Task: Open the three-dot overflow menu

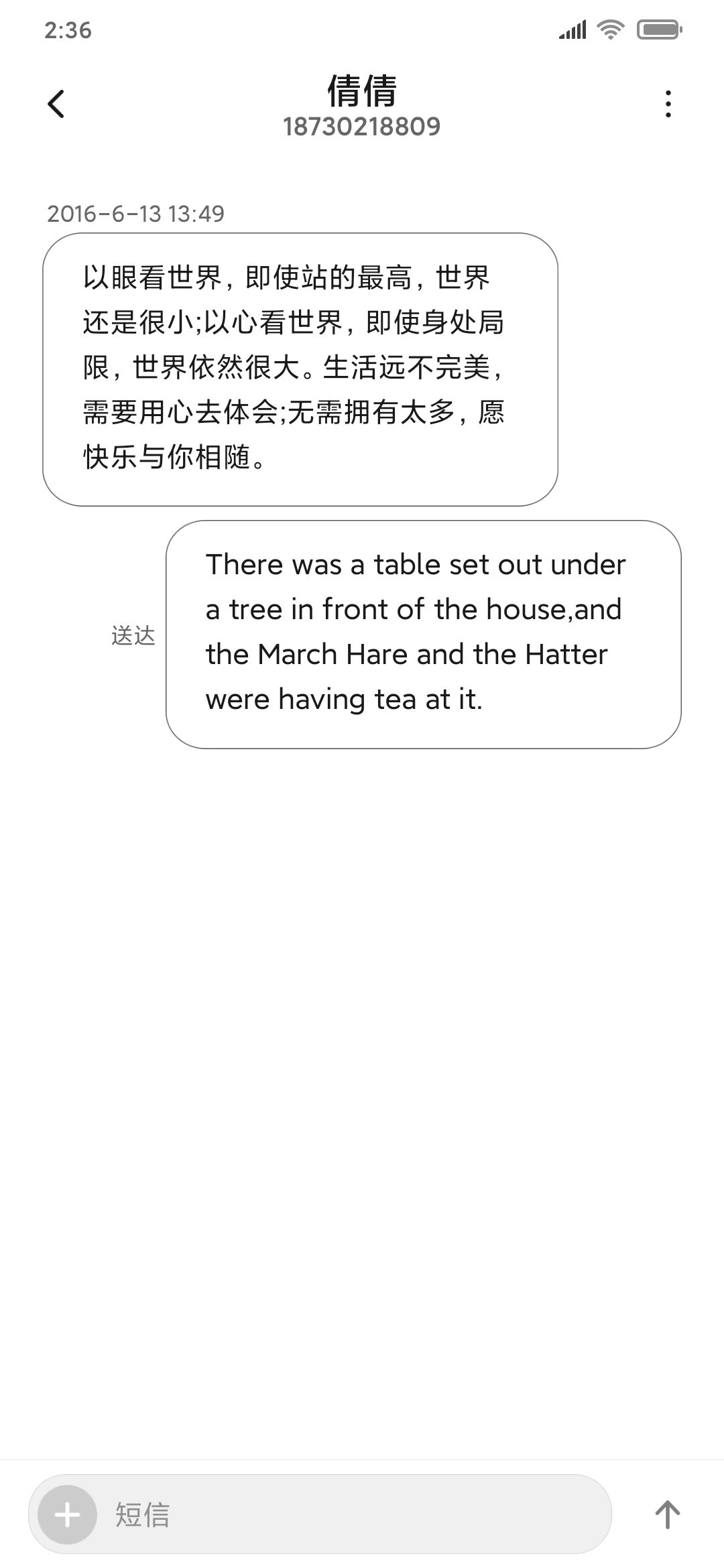Action: pyautogui.click(x=668, y=104)
